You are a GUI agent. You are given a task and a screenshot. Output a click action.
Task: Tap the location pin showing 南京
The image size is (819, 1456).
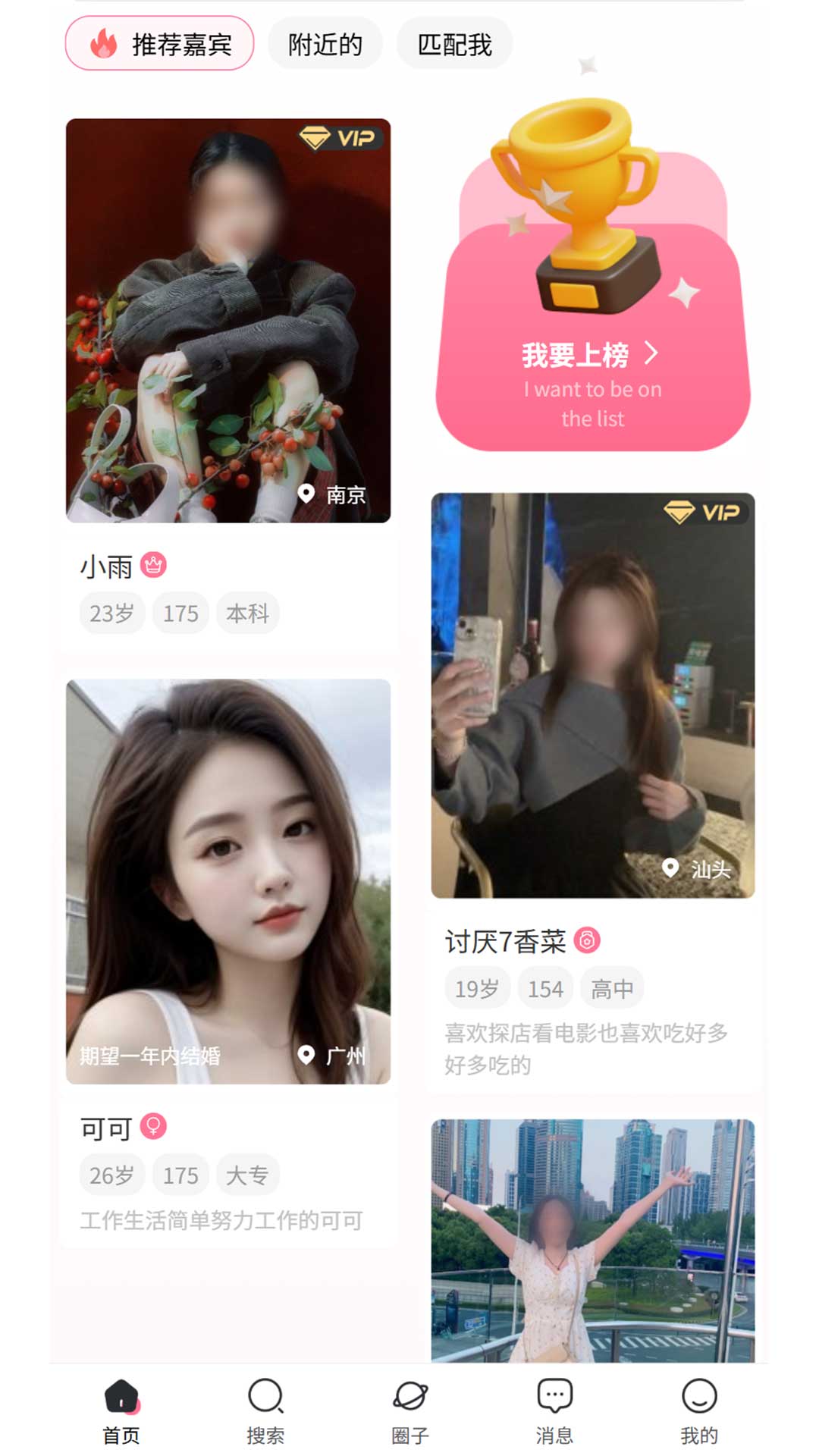point(306,496)
